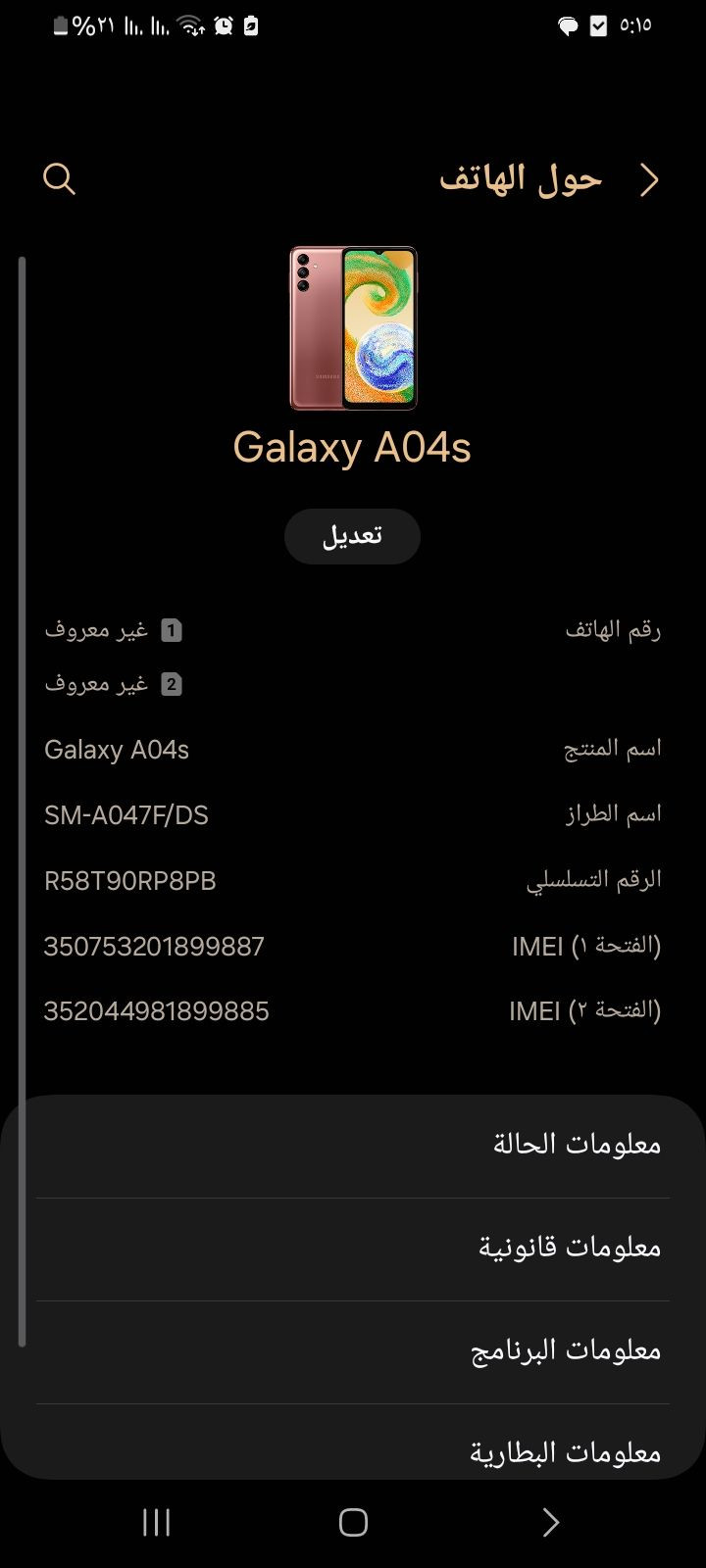Go to the home screen
The height and width of the screenshot is (1568, 706).
[x=353, y=1522]
